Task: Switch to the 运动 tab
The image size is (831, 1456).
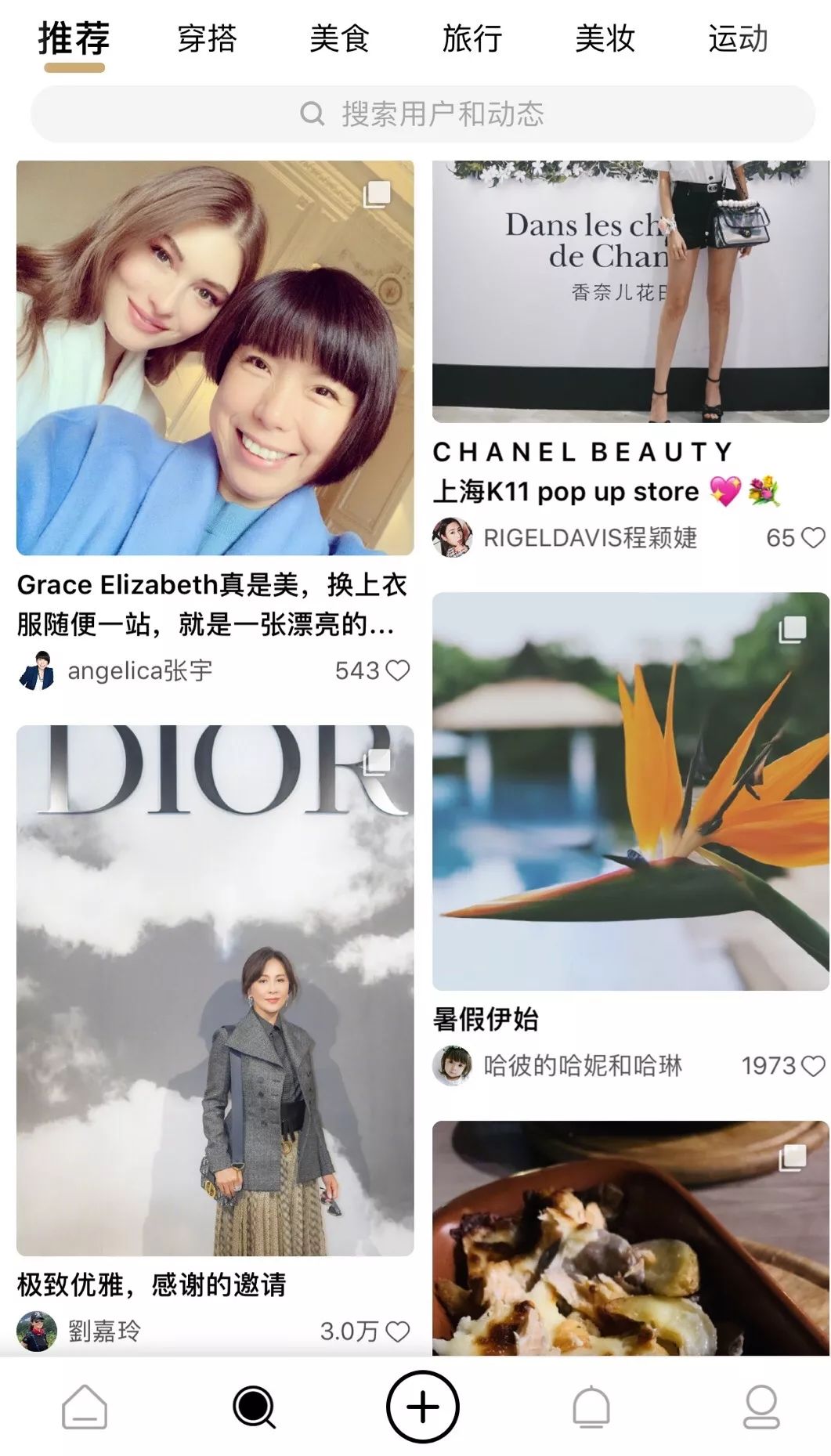Action: (x=738, y=38)
